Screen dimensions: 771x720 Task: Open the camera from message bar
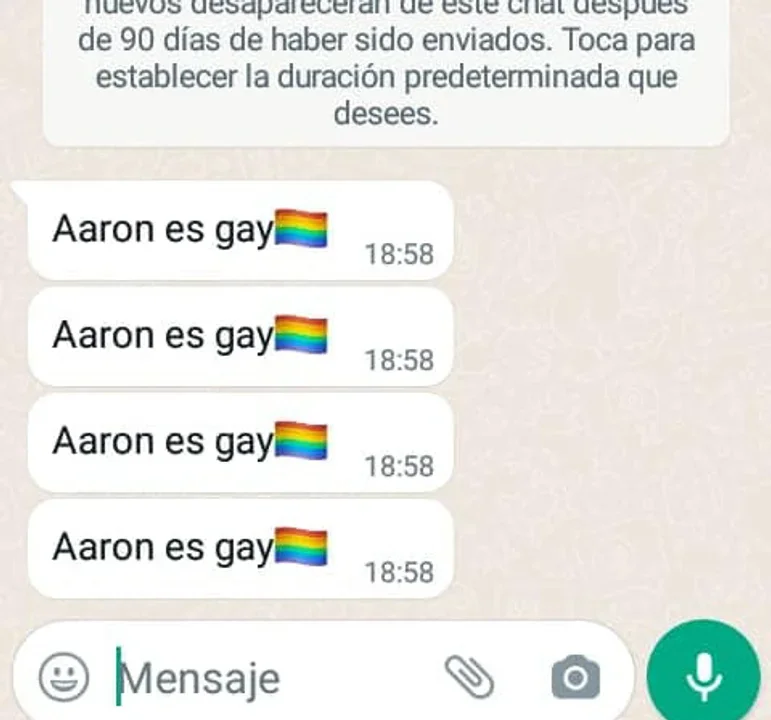pyautogui.click(x=575, y=678)
